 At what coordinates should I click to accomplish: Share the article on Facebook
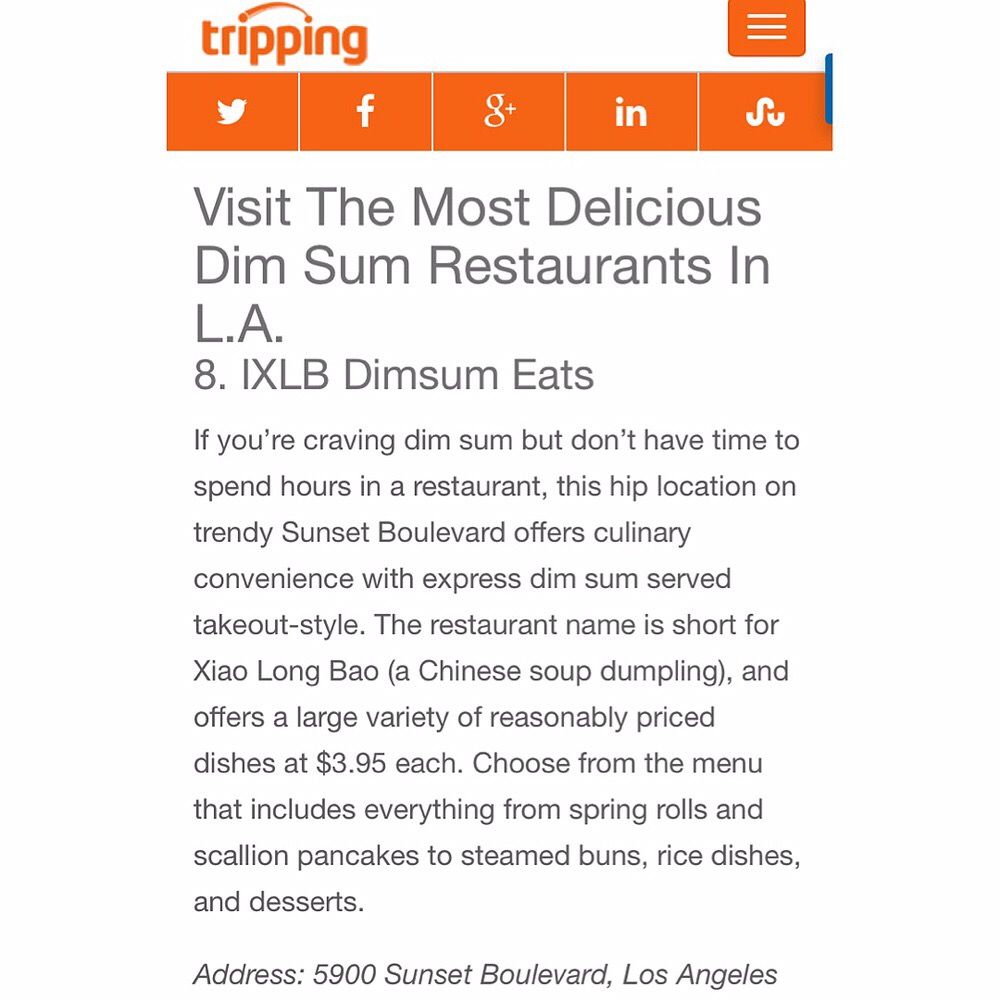pos(366,111)
